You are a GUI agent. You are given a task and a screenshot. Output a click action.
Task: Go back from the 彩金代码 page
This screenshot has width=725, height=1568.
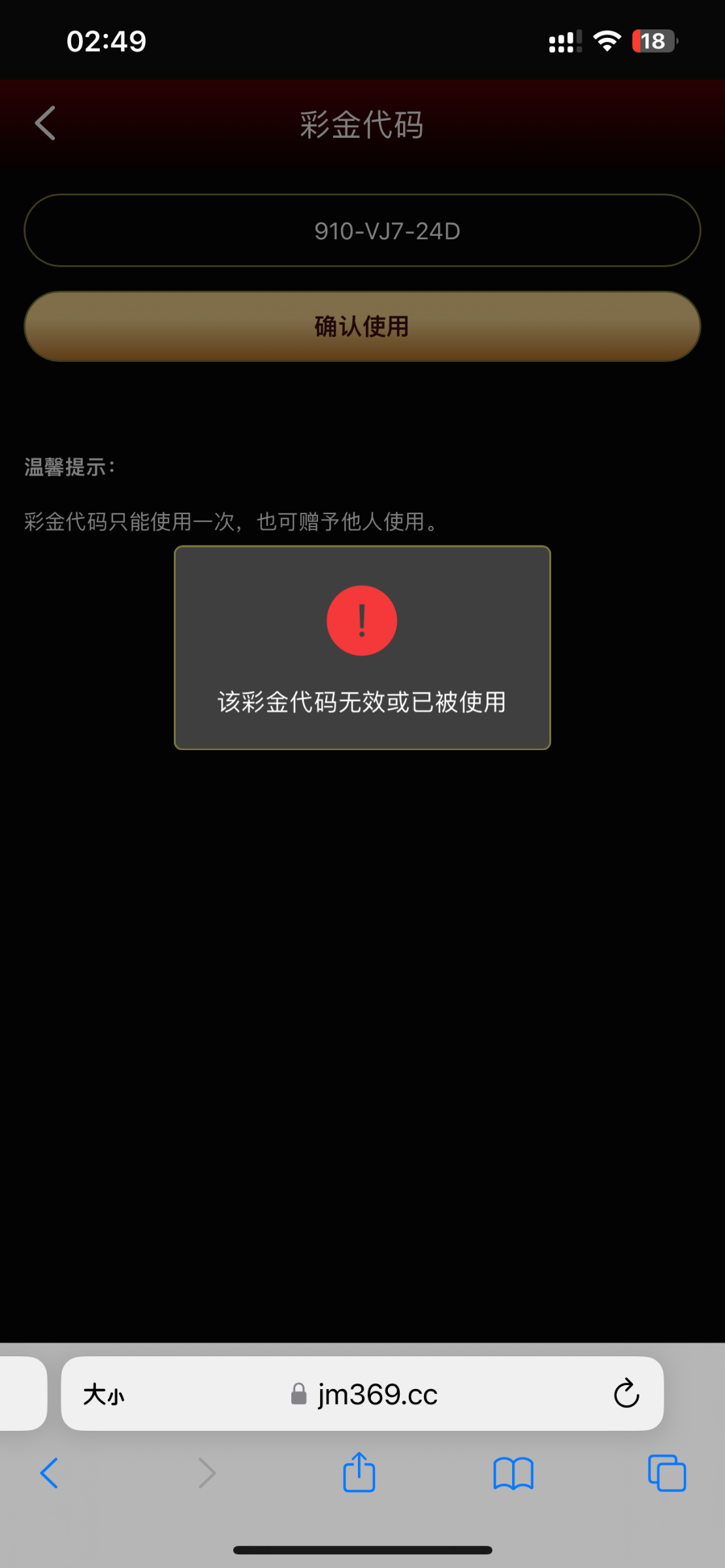click(x=45, y=123)
